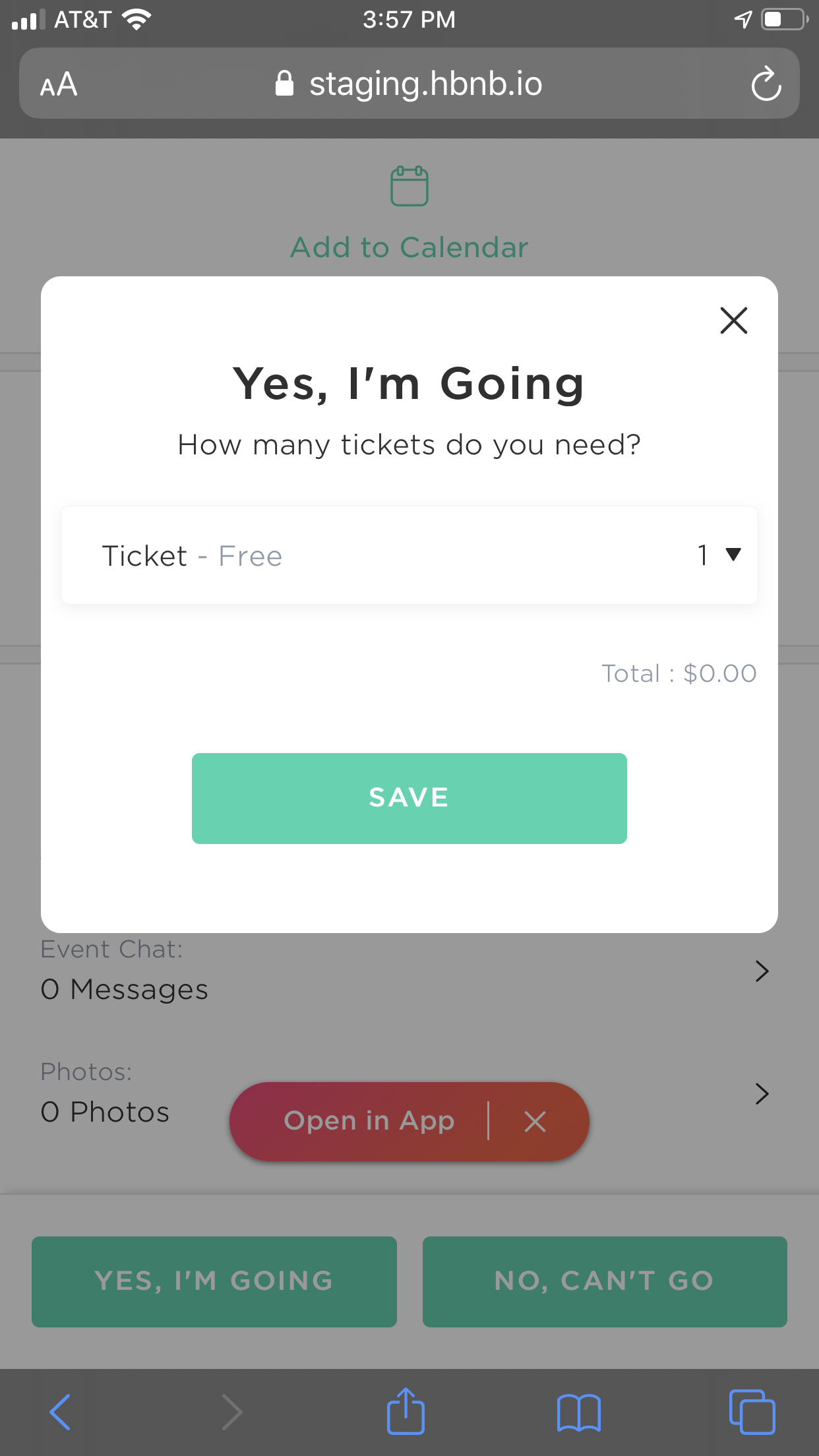The height and width of the screenshot is (1456, 819).
Task: Go back in Safari
Action: (x=60, y=1412)
